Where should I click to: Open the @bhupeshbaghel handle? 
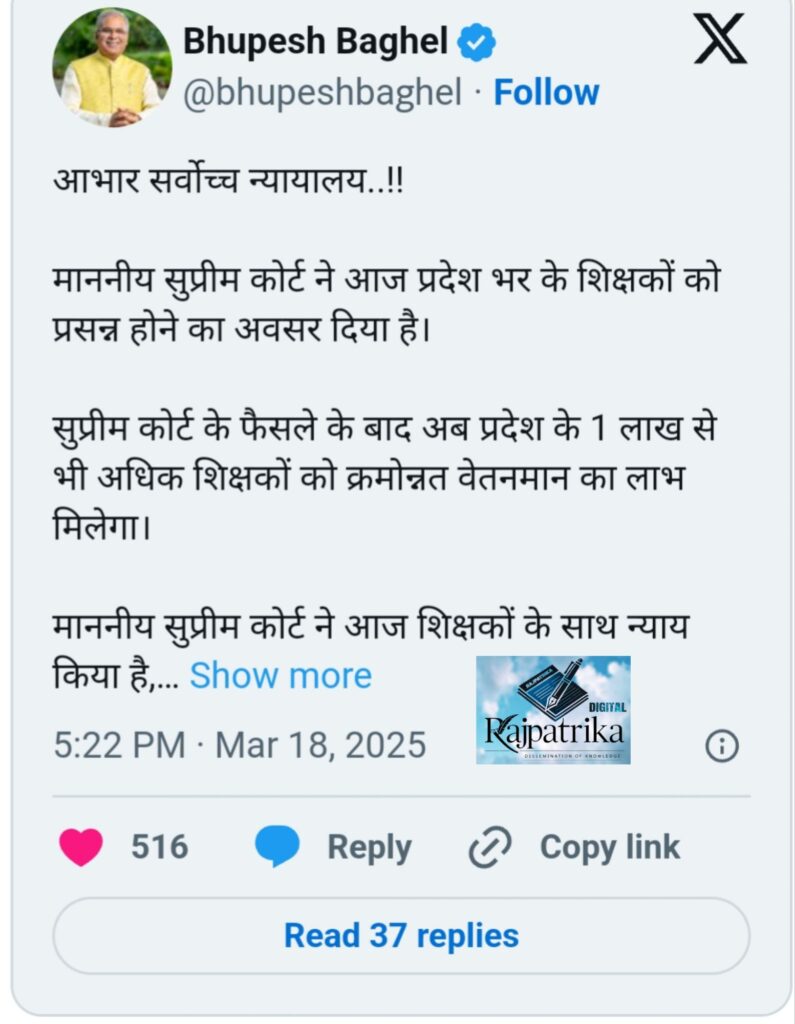click(x=322, y=93)
